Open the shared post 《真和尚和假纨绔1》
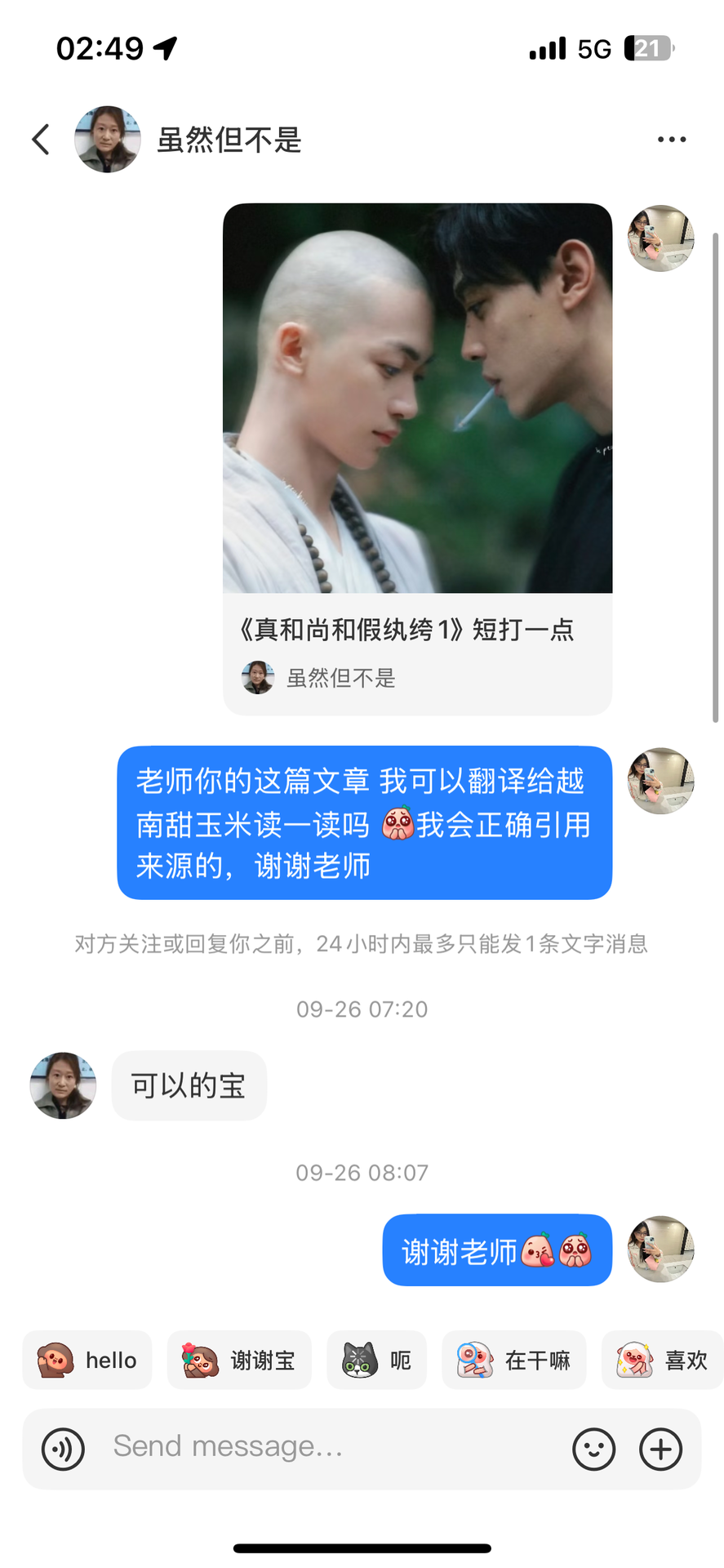Image resolution: width=724 pixels, height=1568 pixels. click(417, 457)
